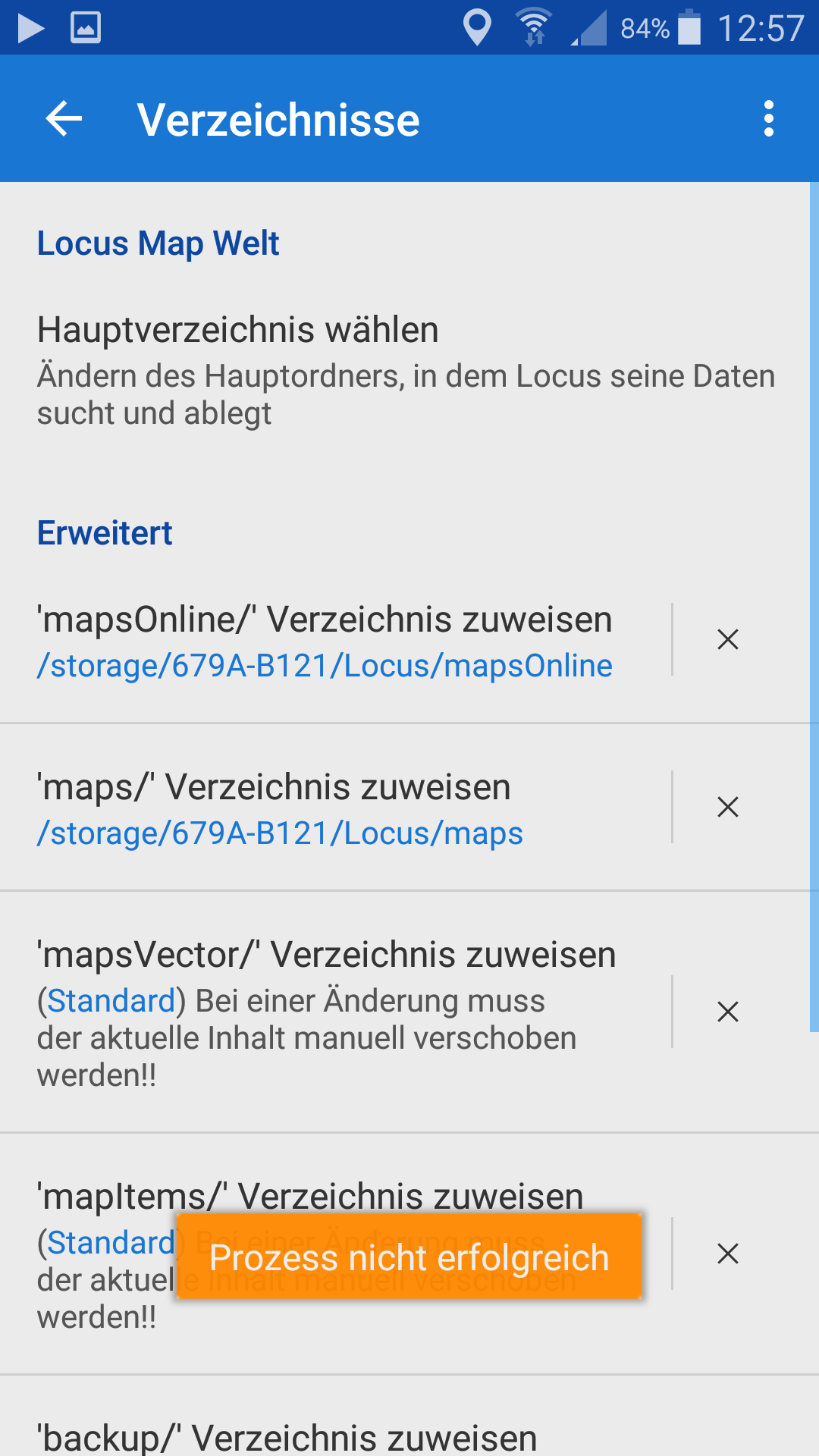Viewport: 819px width, 1456px height.
Task: Open Hauptverzeichnis wählen setting
Action: 406,370
